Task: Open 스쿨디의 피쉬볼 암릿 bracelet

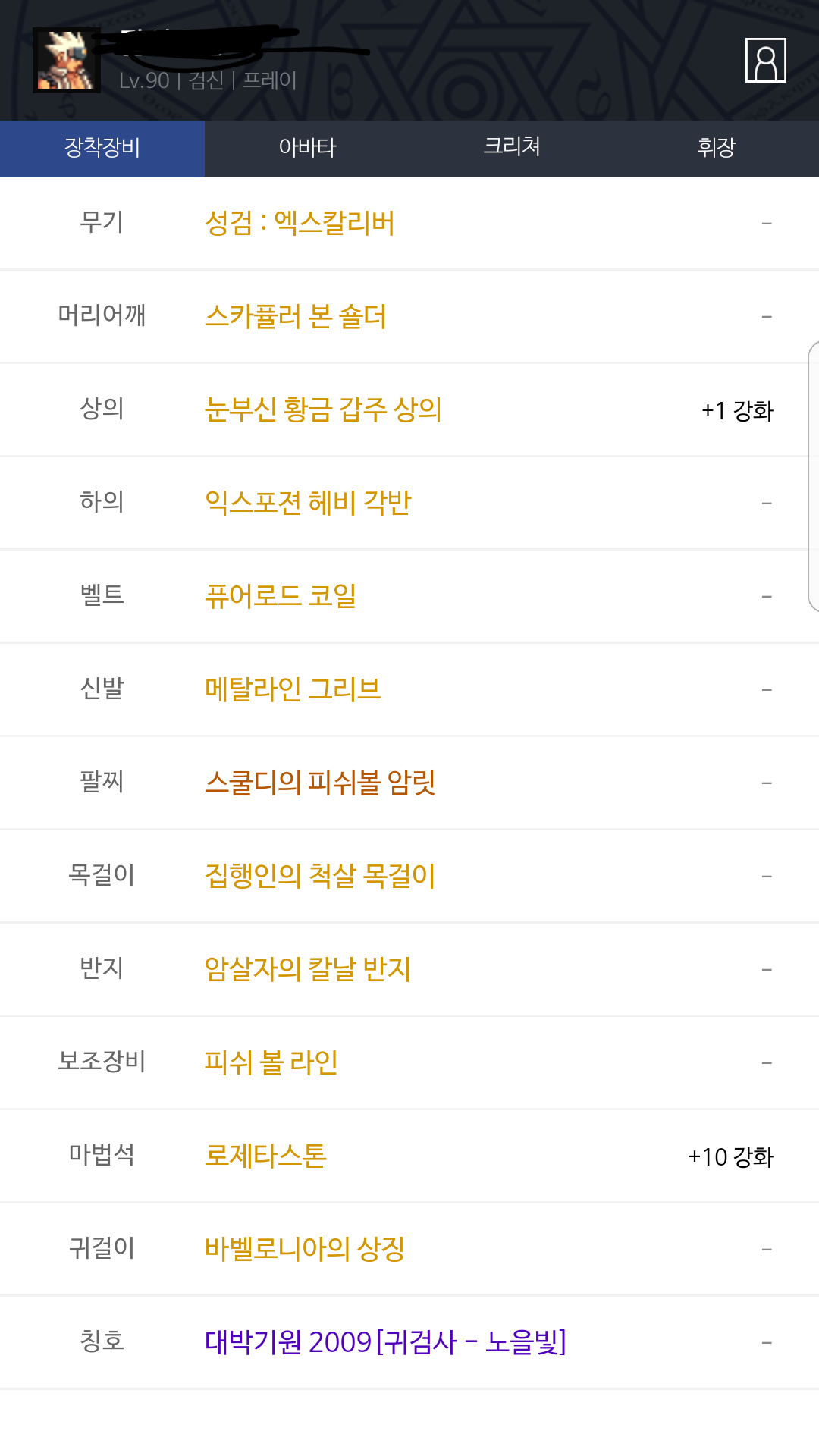Action: point(320,783)
